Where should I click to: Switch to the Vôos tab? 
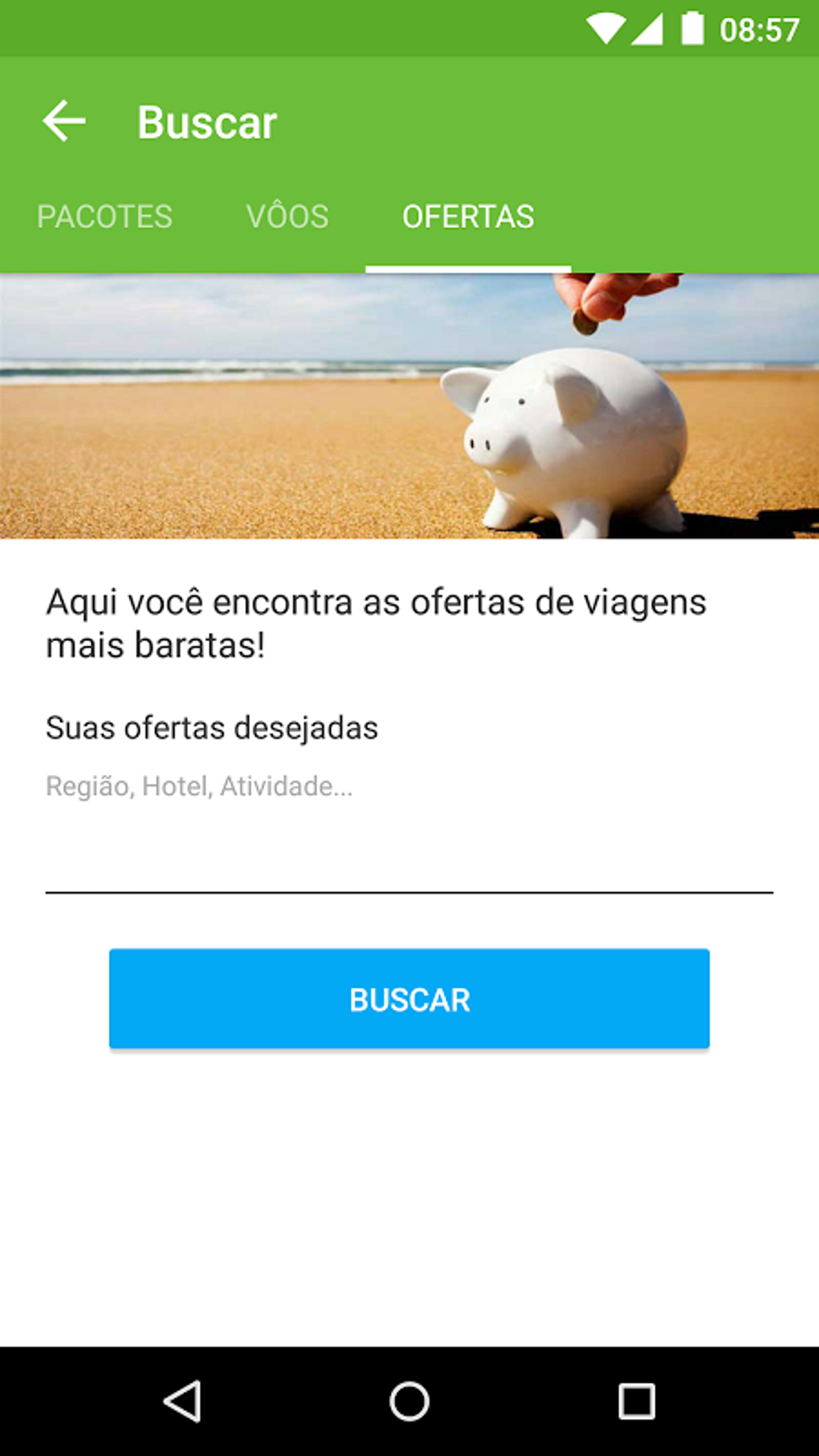tap(287, 217)
